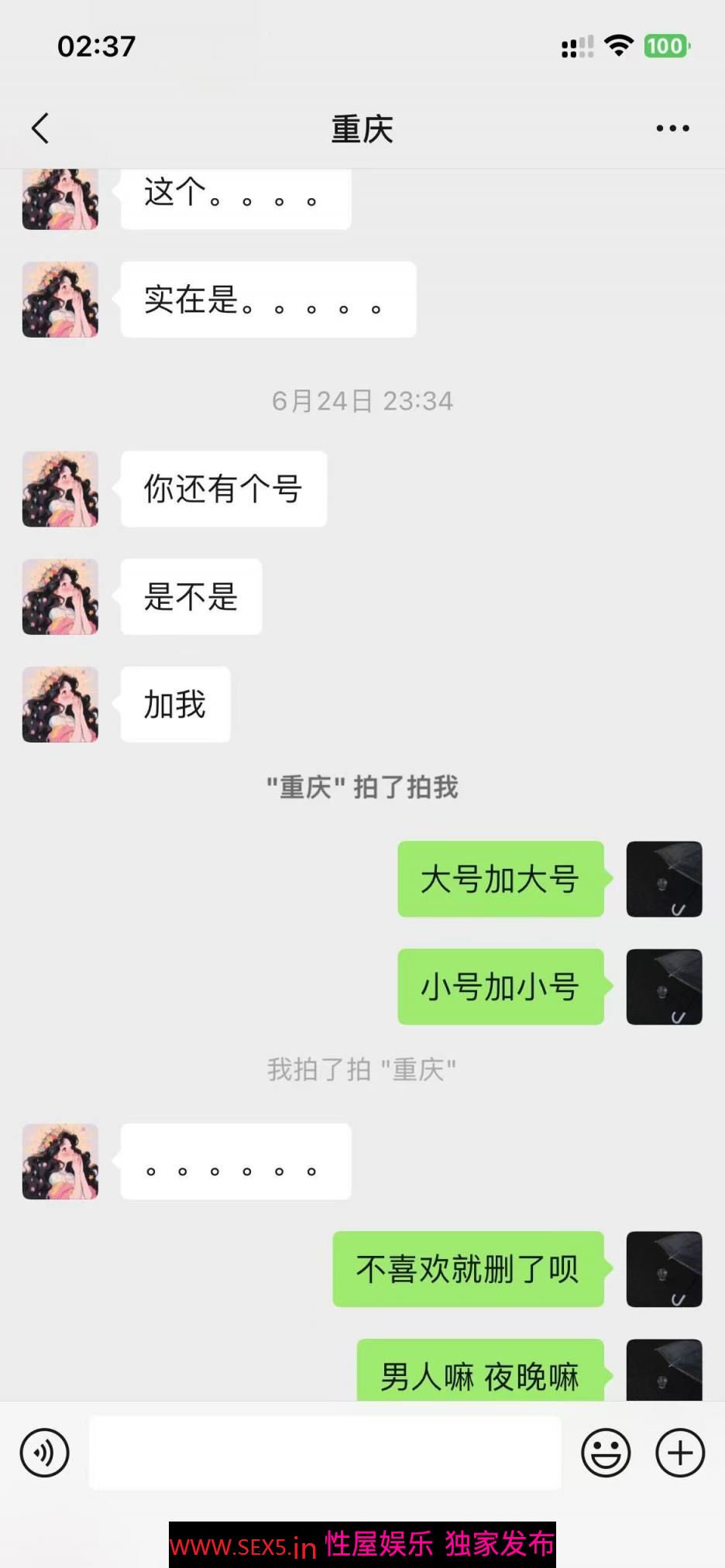
Task: Open the three-dot chat info menu
Action: pos(672,129)
